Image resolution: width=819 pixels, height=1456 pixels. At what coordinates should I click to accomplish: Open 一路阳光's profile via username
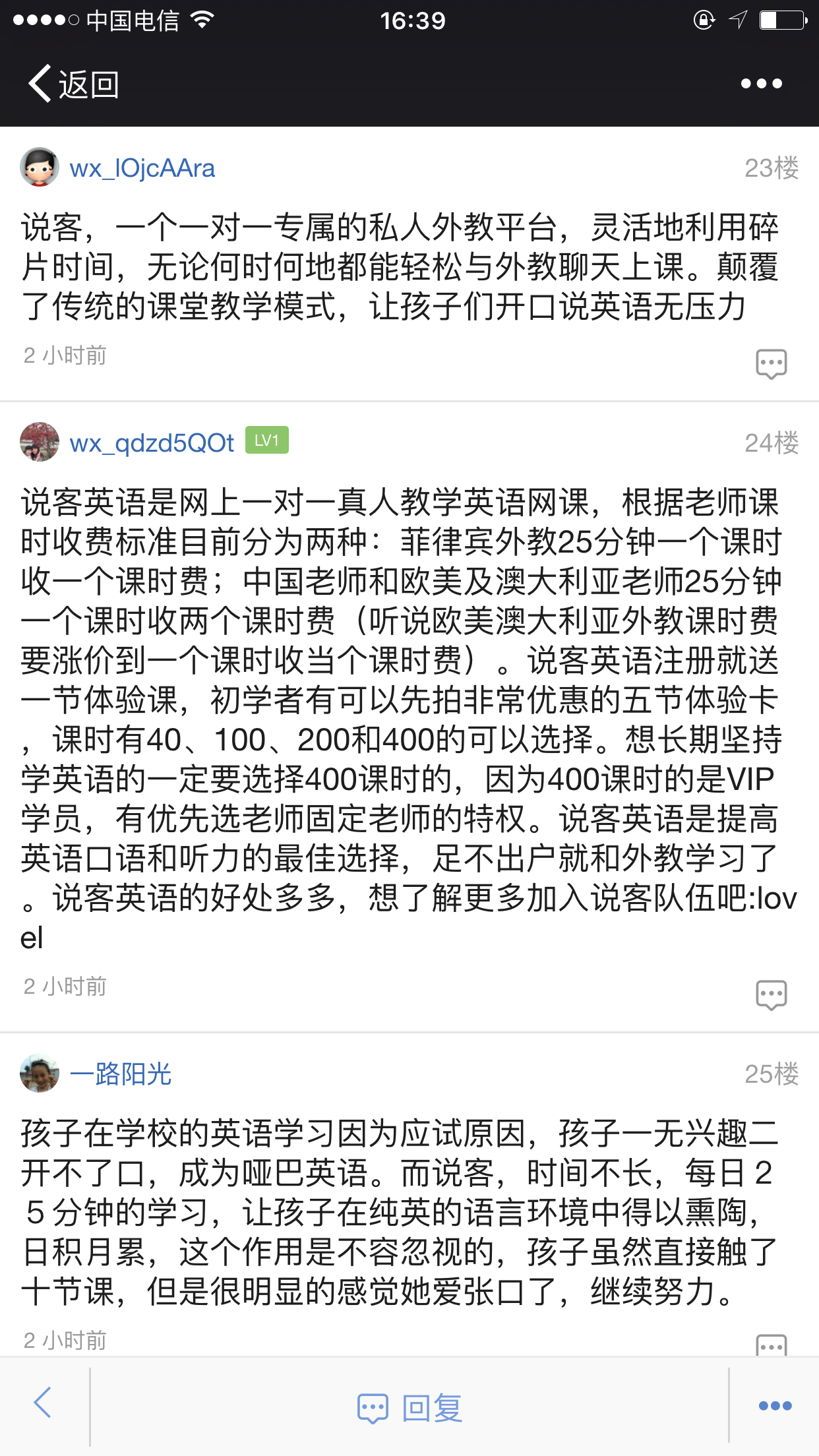pyautogui.click(x=121, y=1074)
